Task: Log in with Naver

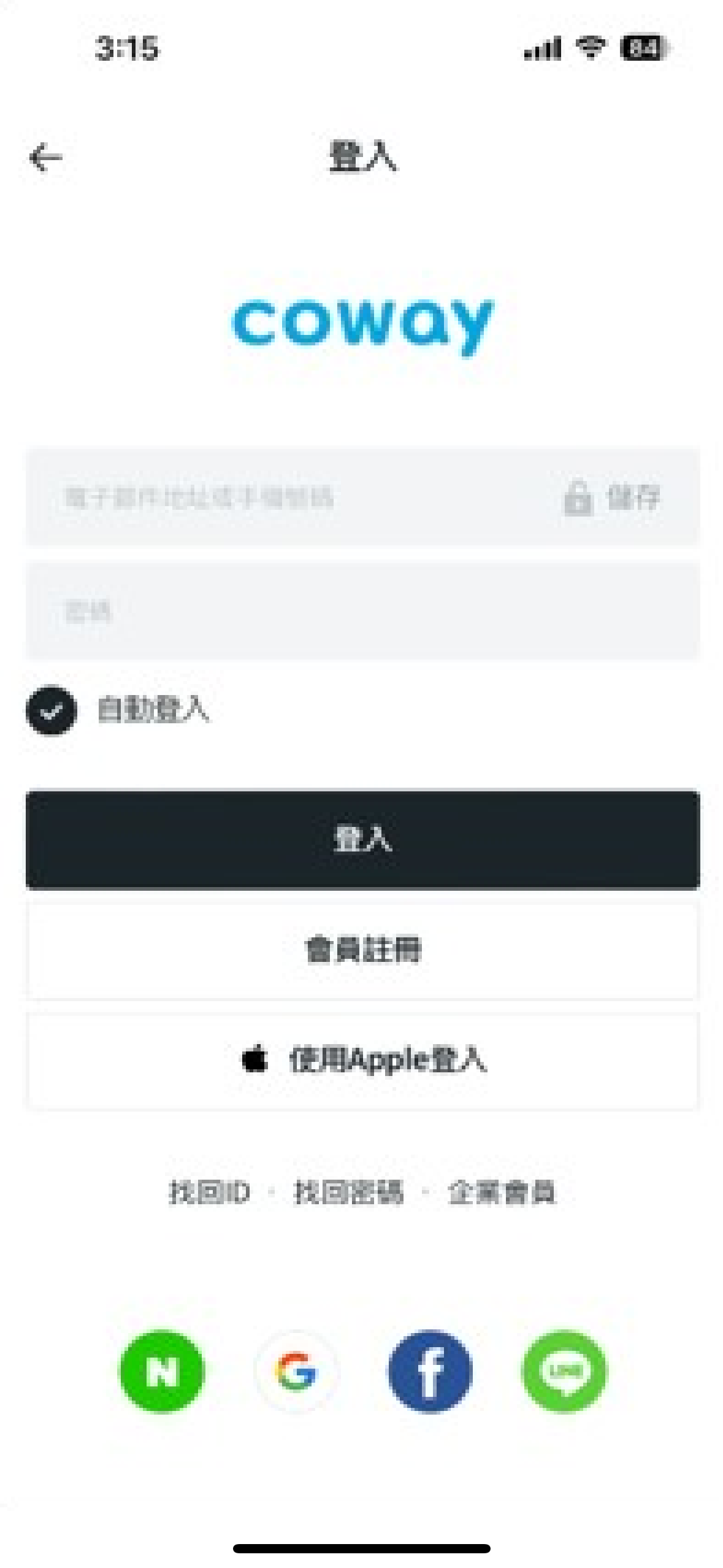Action: click(162, 1372)
